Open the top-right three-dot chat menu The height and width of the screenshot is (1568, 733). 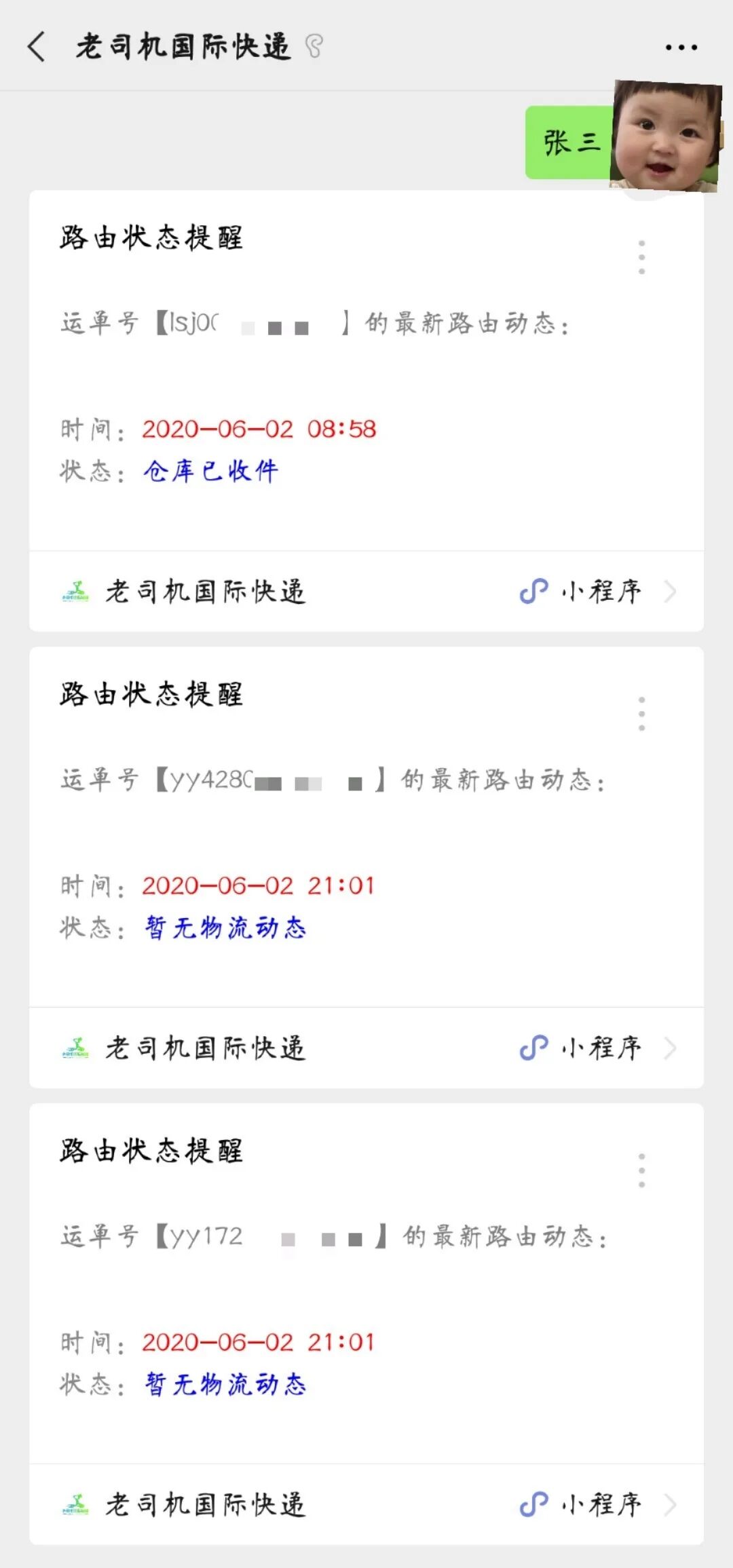[x=681, y=47]
